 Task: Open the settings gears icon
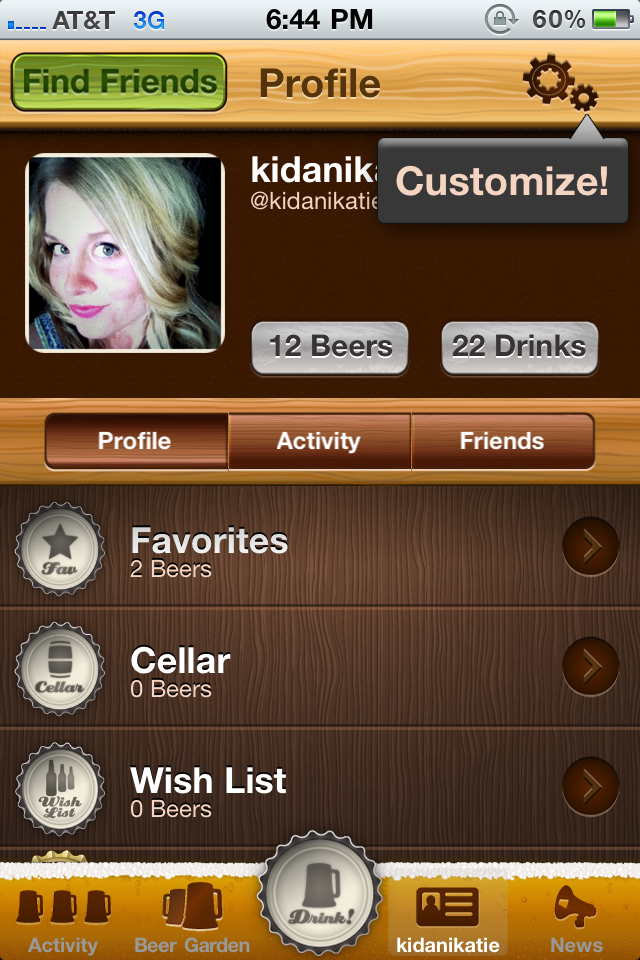point(559,83)
